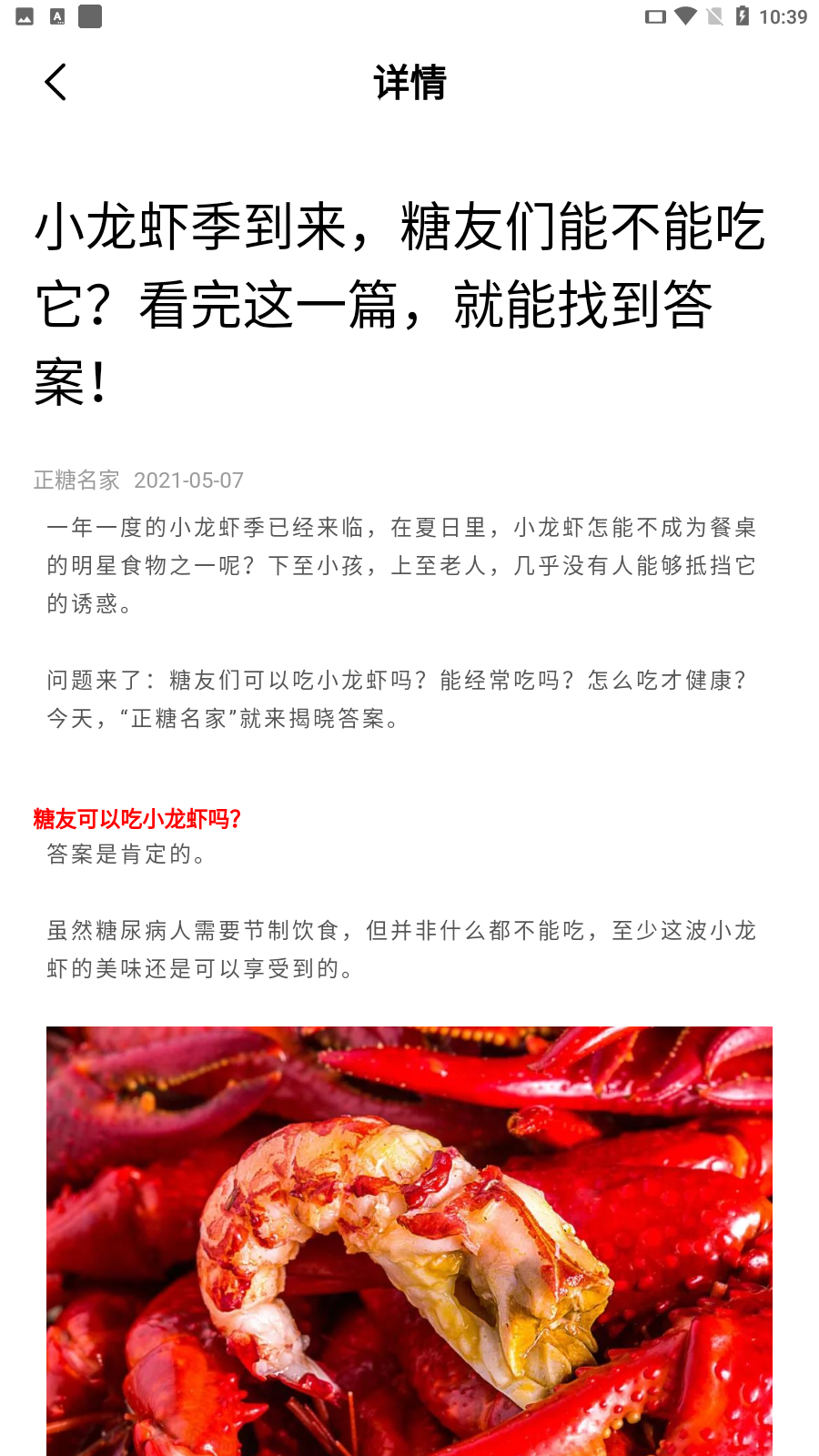Open the crayfish photo in the article
The width and height of the screenshot is (819, 1456).
click(409, 1241)
